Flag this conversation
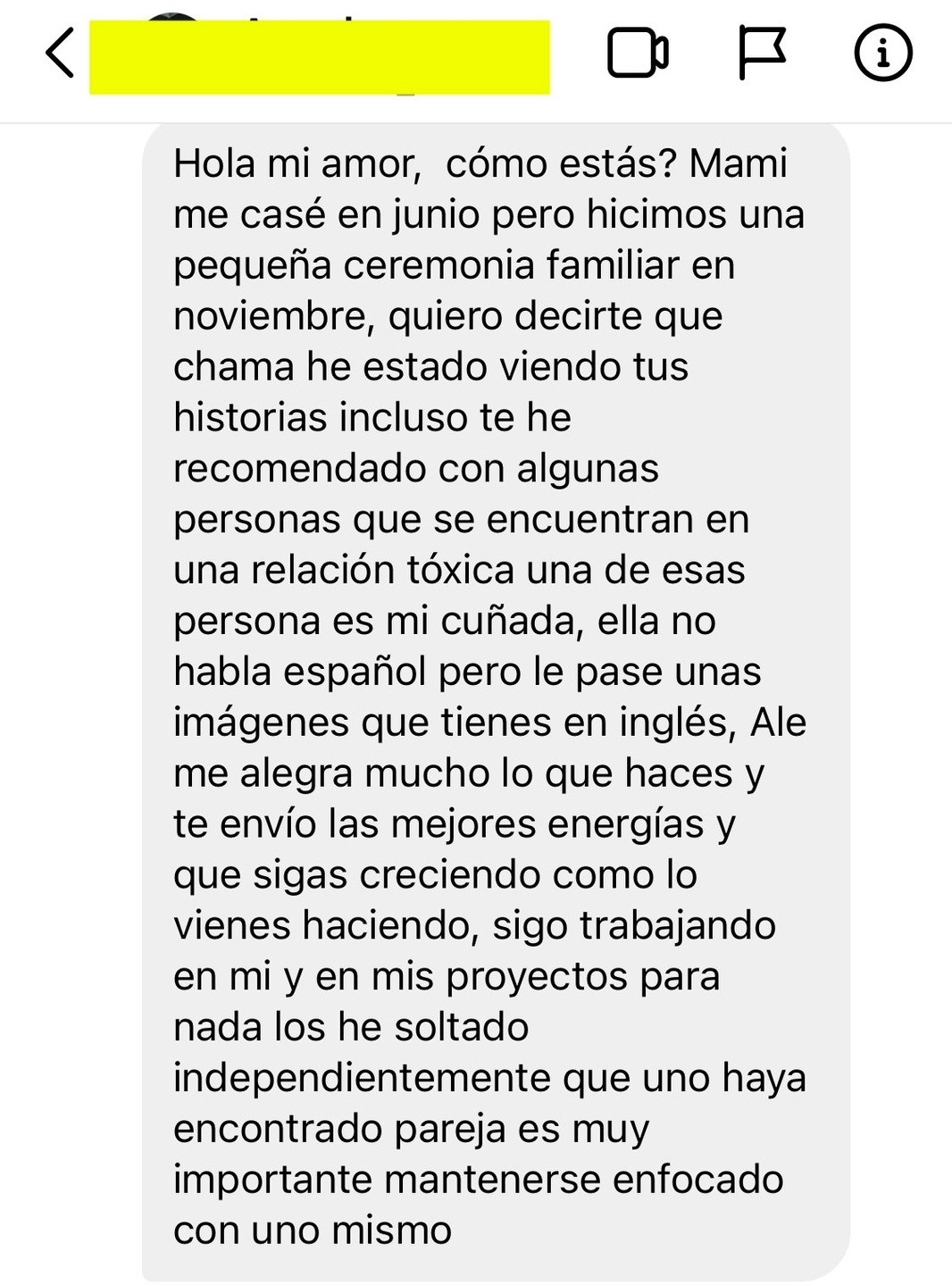The width and height of the screenshot is (952, 1286). coord(762,53)
